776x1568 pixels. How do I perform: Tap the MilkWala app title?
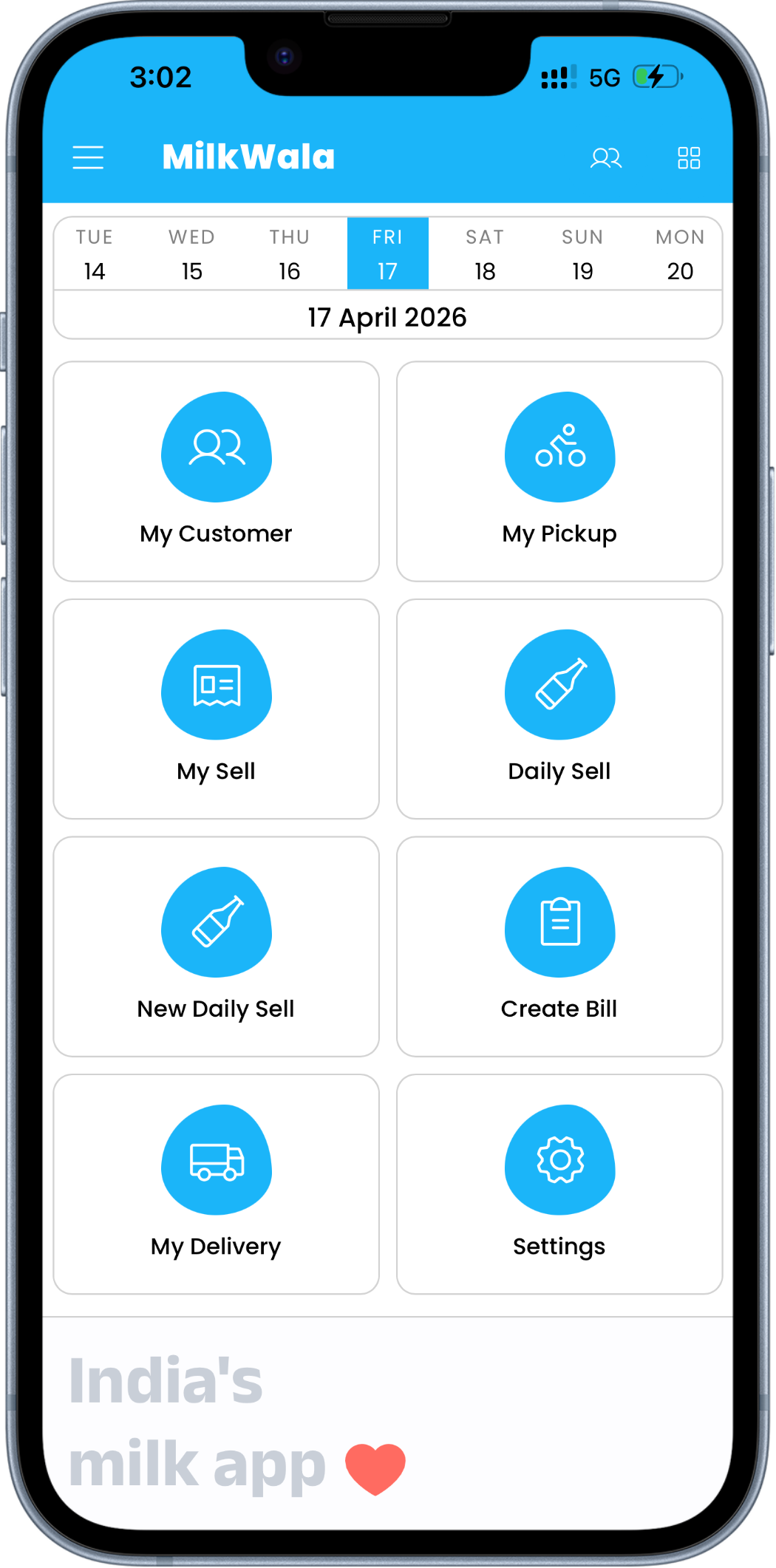[x=248, y=157]
